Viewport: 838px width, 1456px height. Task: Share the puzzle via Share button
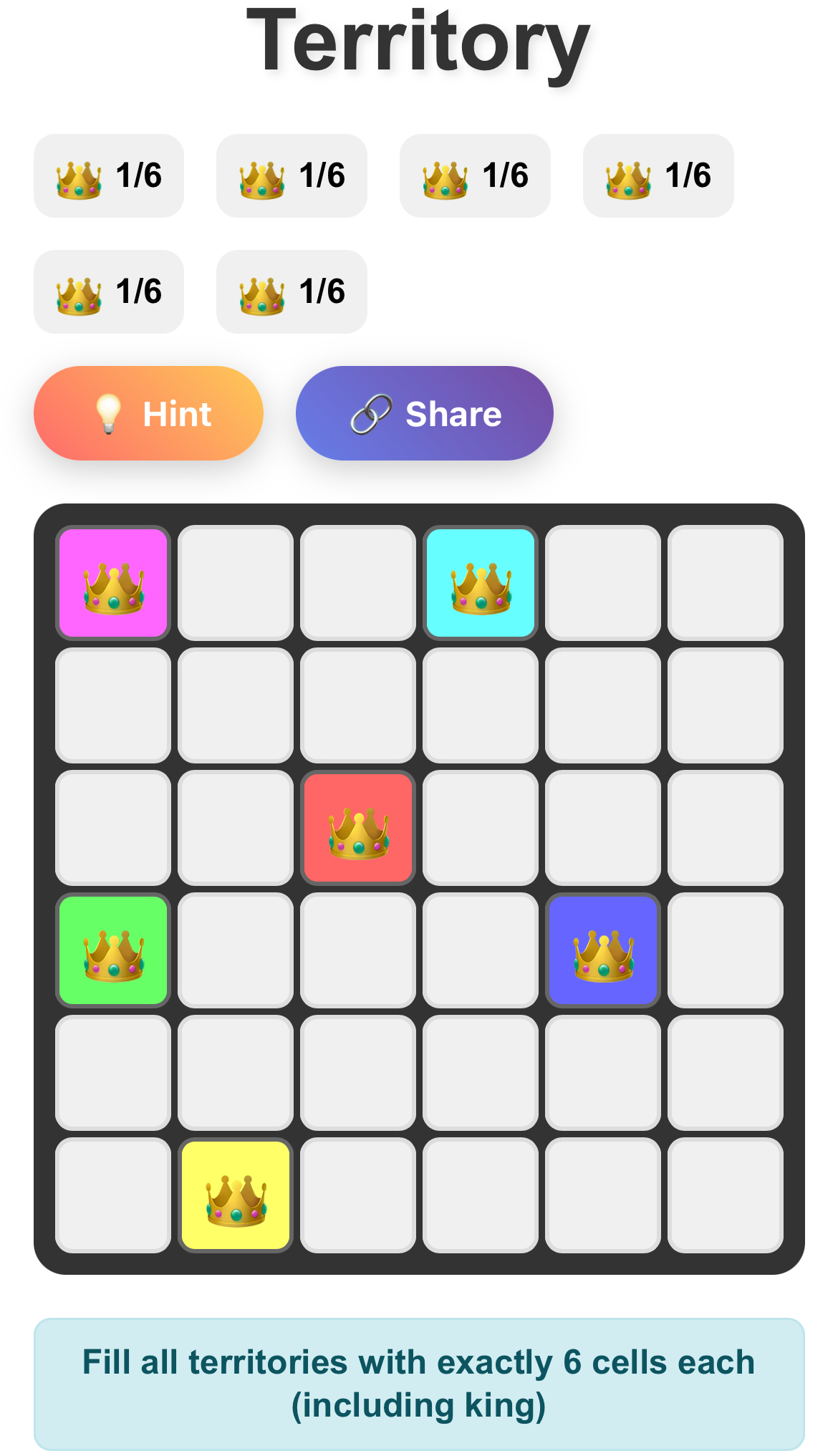(425, 413)
